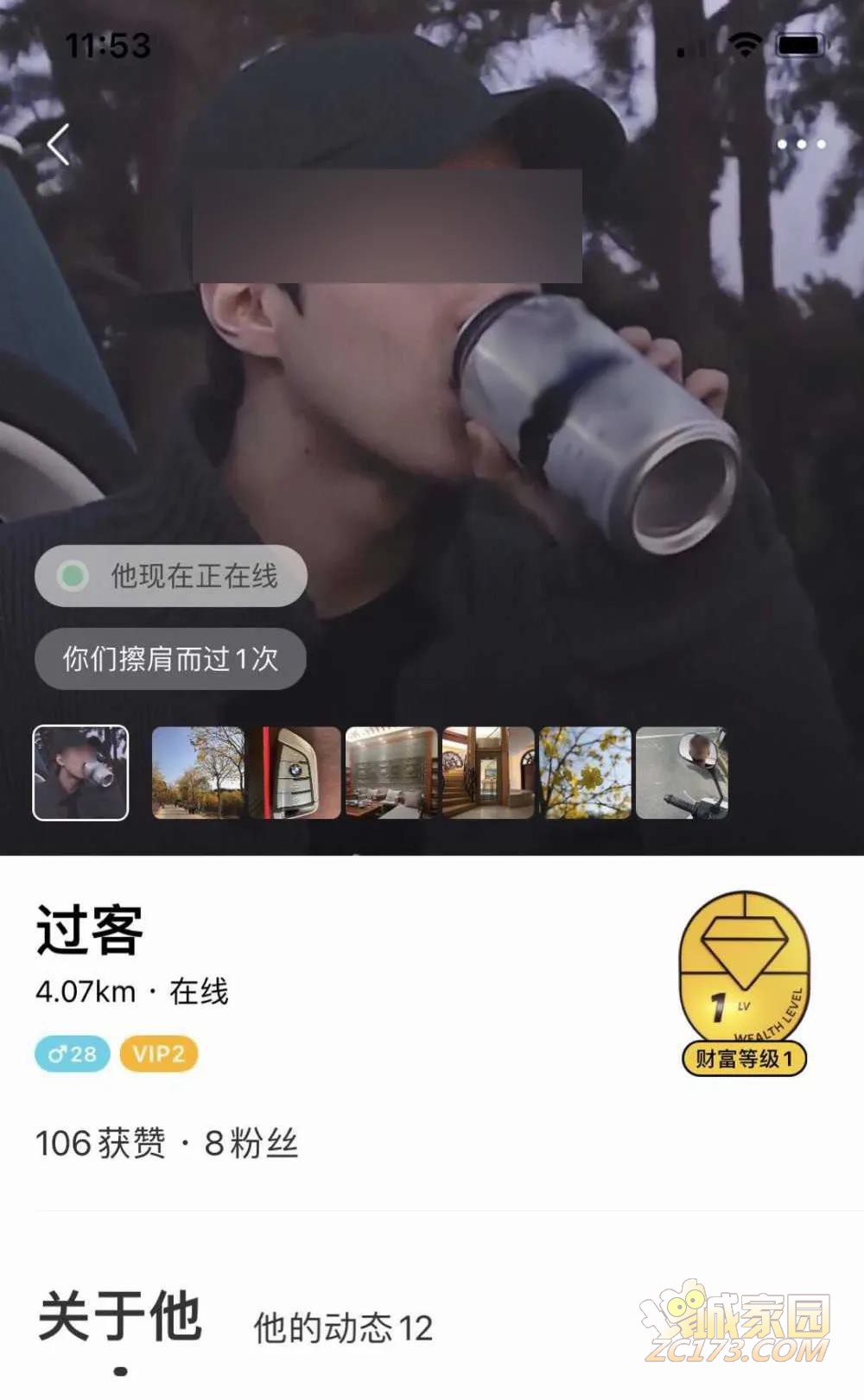View the BMW car key photo
Image resolution: width=864 pixels, height=1400 pixels.
click(295, 772)
